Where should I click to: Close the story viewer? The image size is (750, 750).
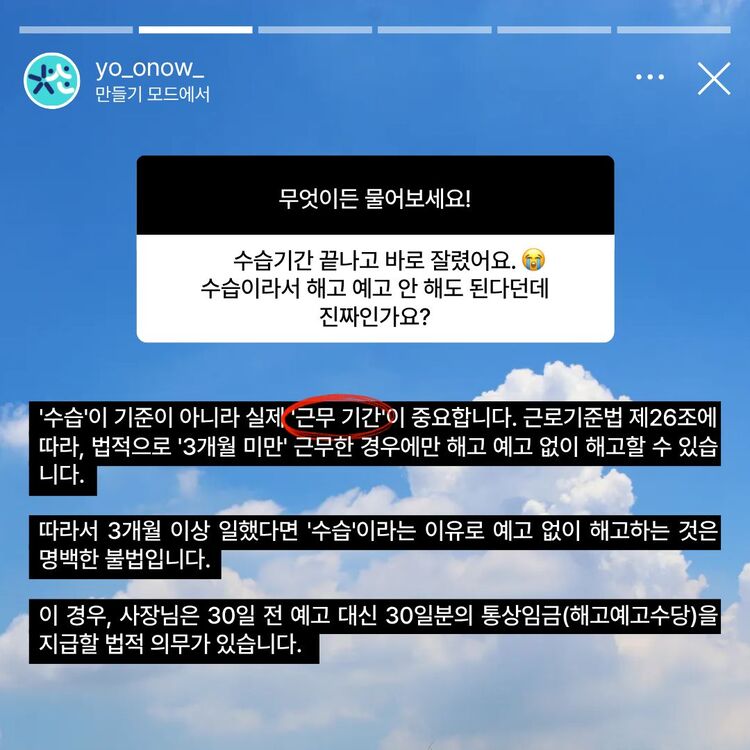click(x=713, y=78)
